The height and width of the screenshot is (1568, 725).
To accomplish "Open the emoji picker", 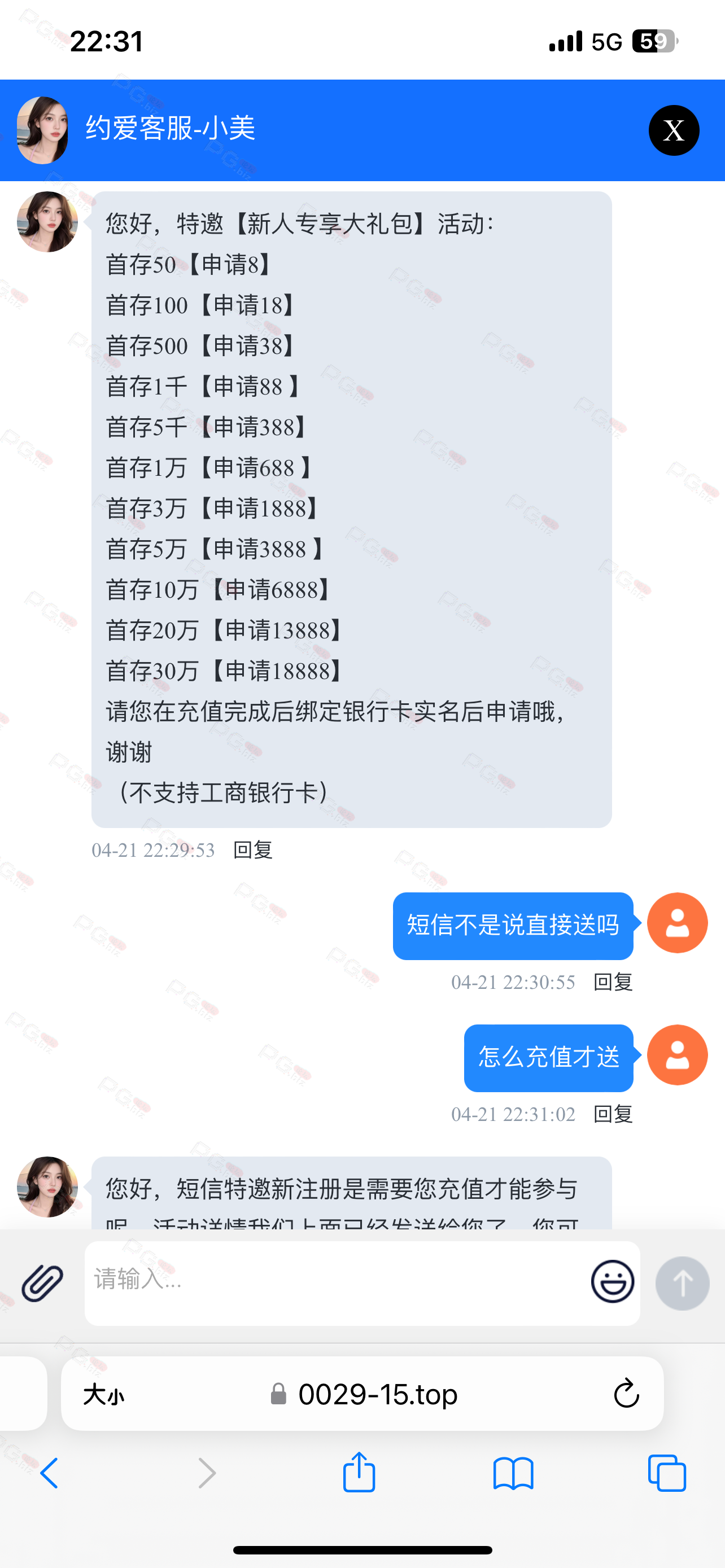I will tap(612, 1281).
